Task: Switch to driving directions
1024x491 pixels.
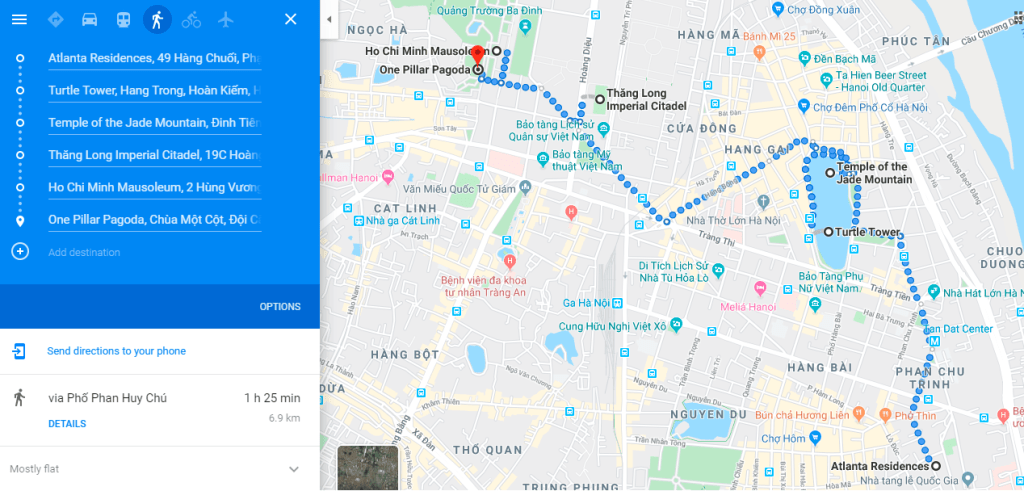Action: pos(89,19)
